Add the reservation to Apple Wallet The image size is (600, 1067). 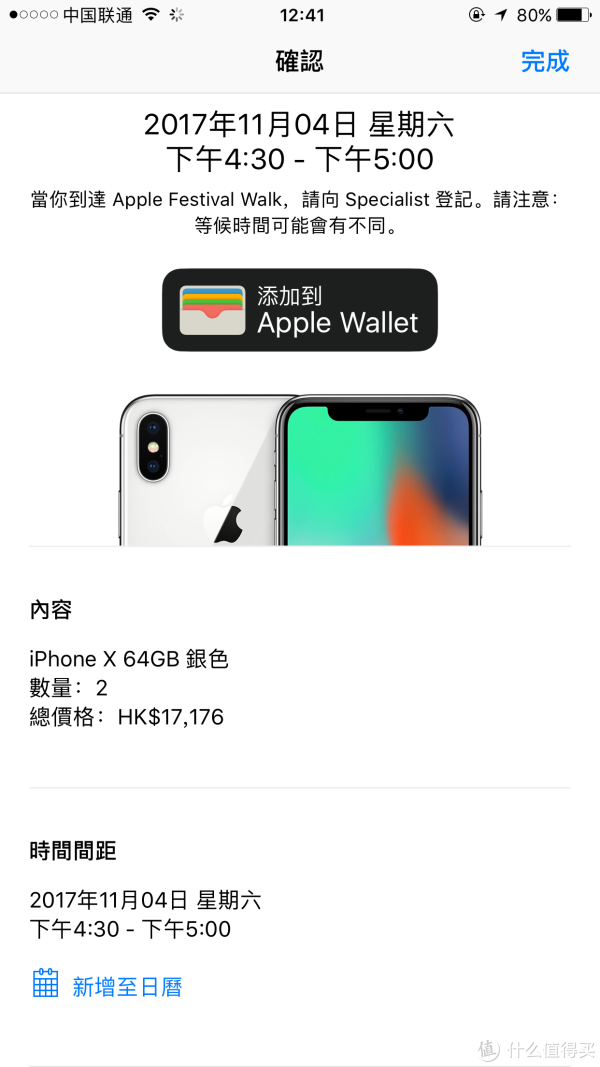pyautogui.click(x=299, y=310)
